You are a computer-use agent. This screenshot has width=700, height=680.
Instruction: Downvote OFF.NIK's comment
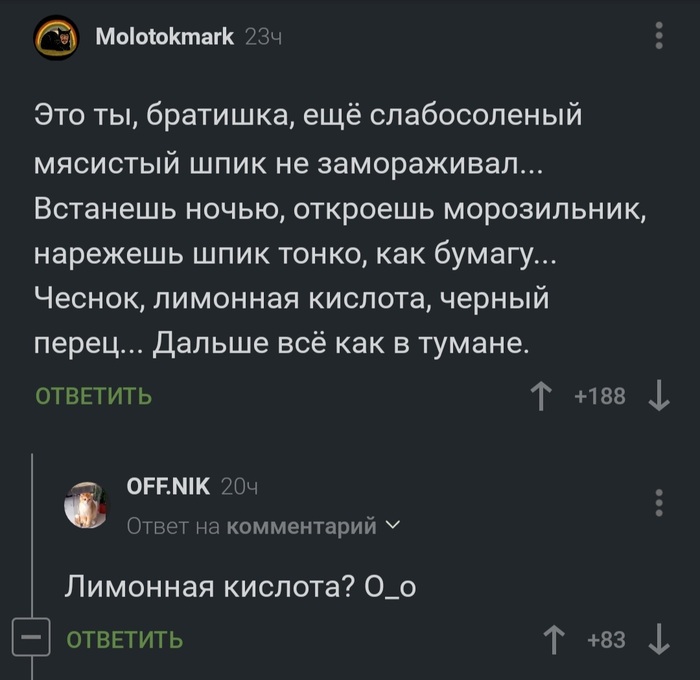(658, 639)
